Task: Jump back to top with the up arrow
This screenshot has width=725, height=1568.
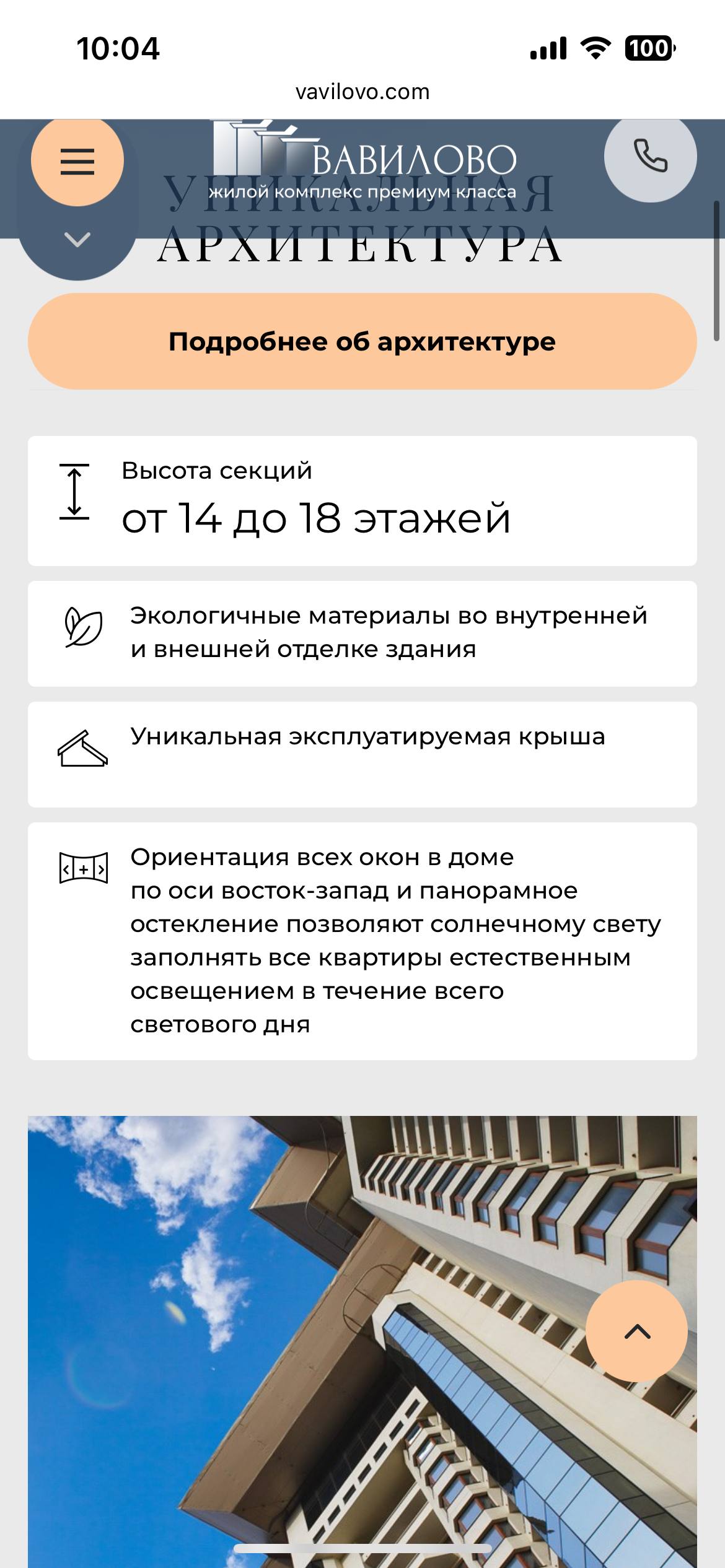Action: pyautogui.click(x=636, y=1331)
